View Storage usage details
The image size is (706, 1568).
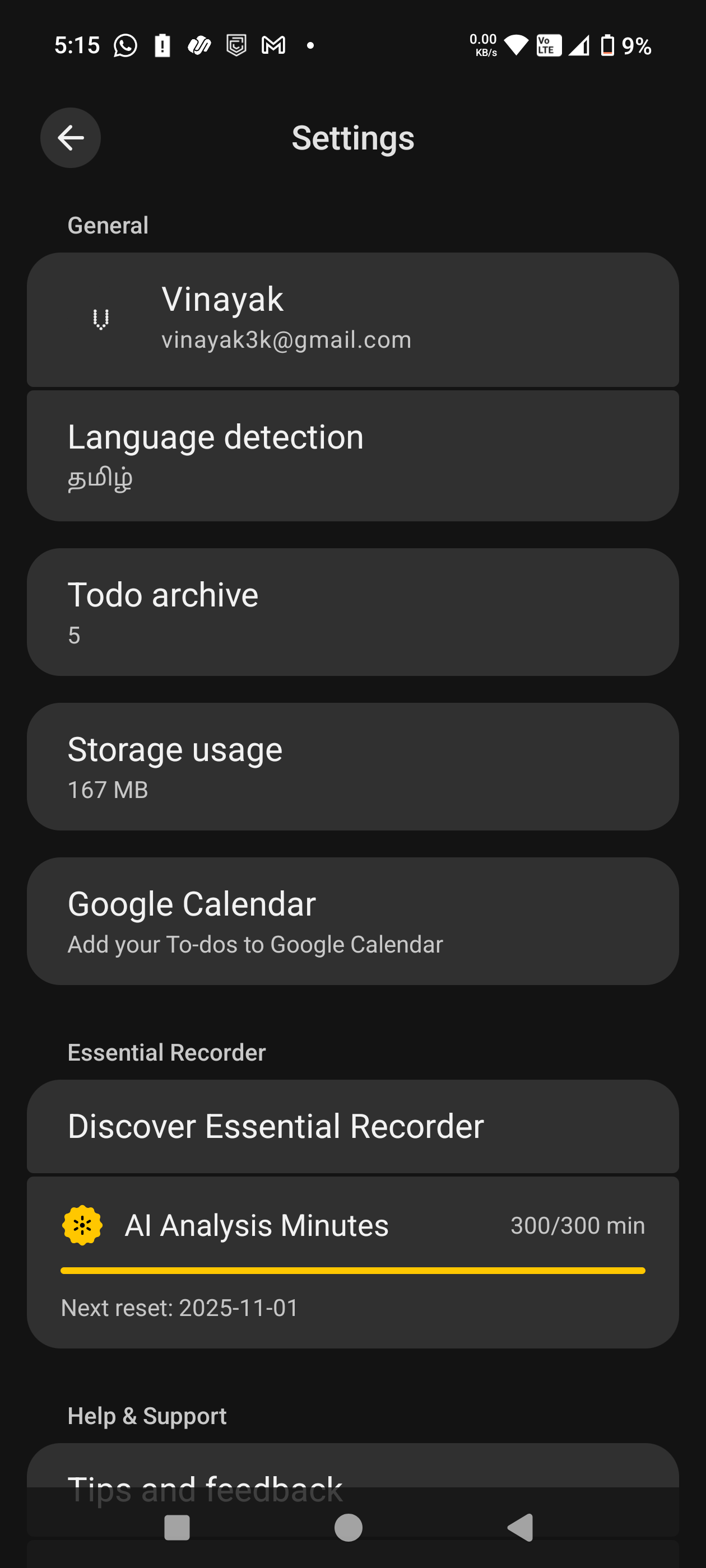coord(352,766)
